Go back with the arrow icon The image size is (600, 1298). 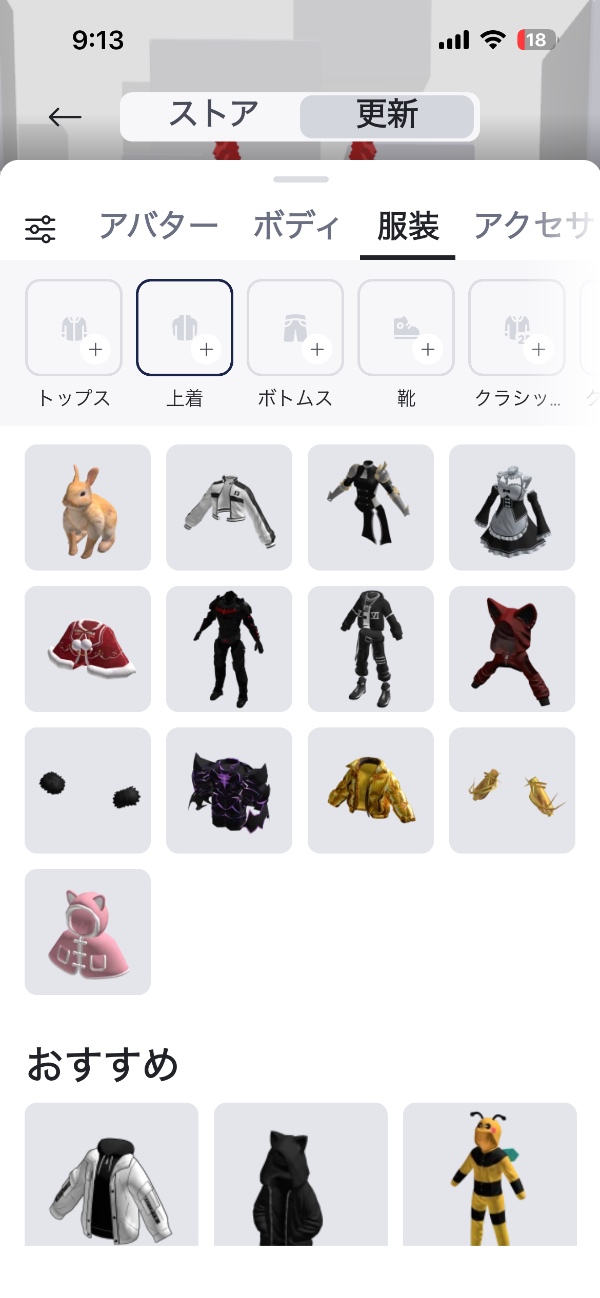(x=65, y=117)
